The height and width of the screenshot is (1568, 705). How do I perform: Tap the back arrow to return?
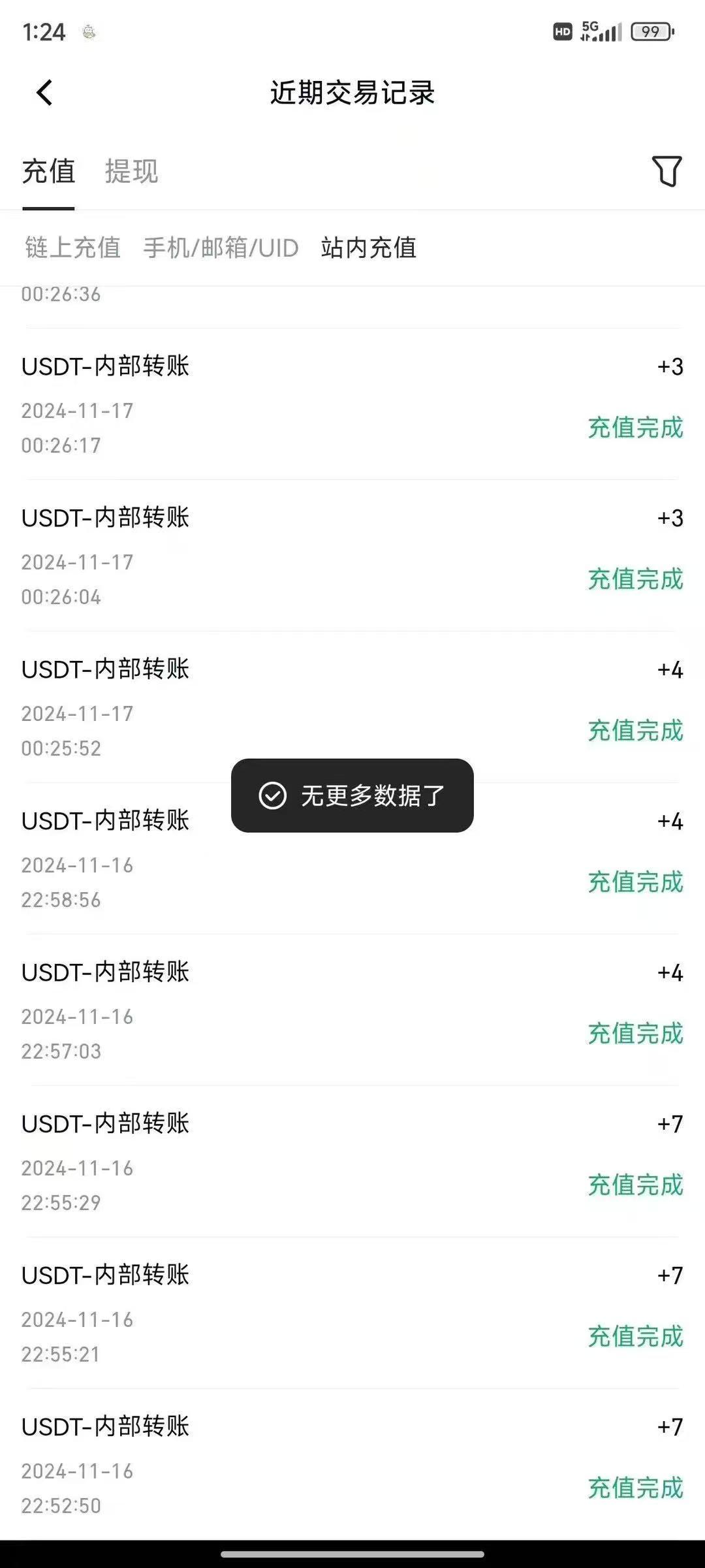point(44,93)
